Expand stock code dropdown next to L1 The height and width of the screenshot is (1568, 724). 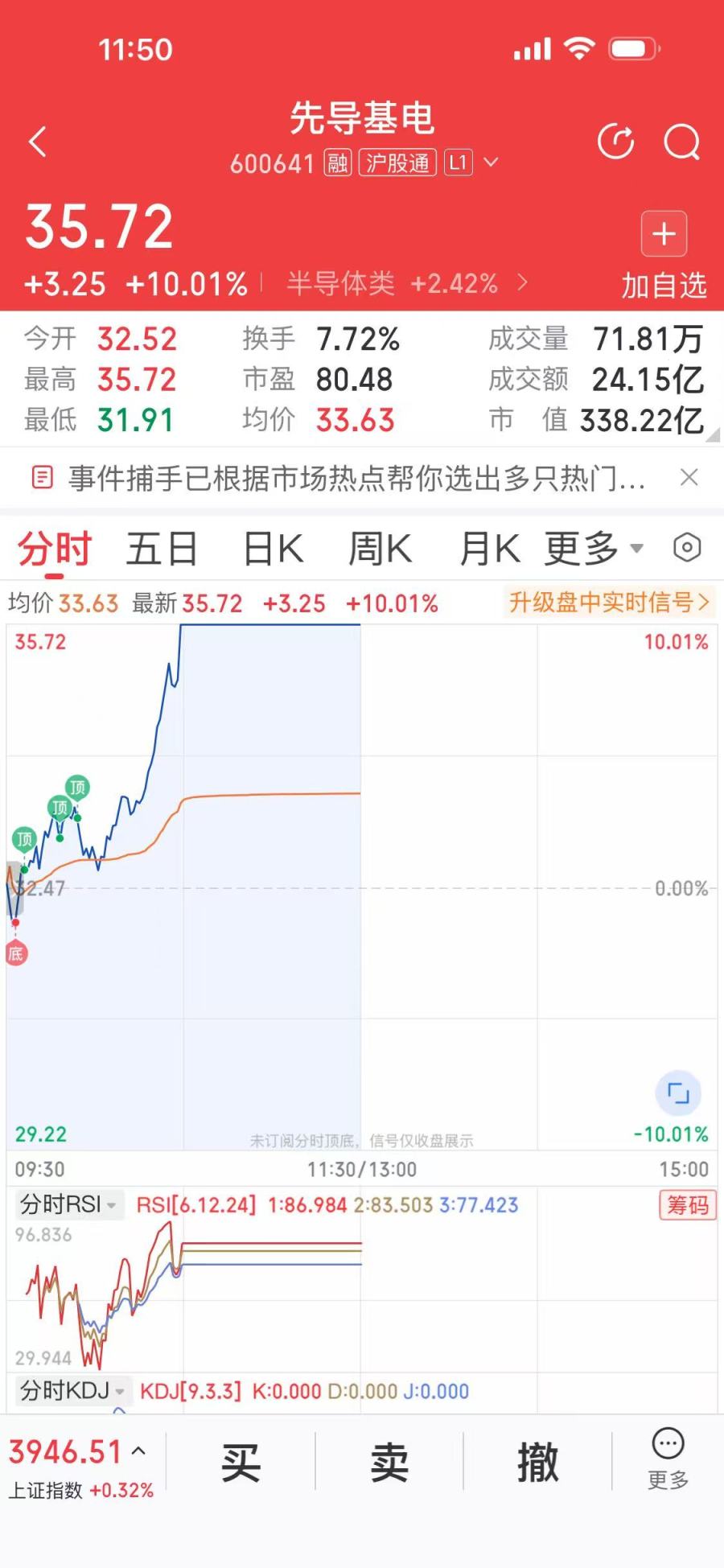click(x=491, y=163)
